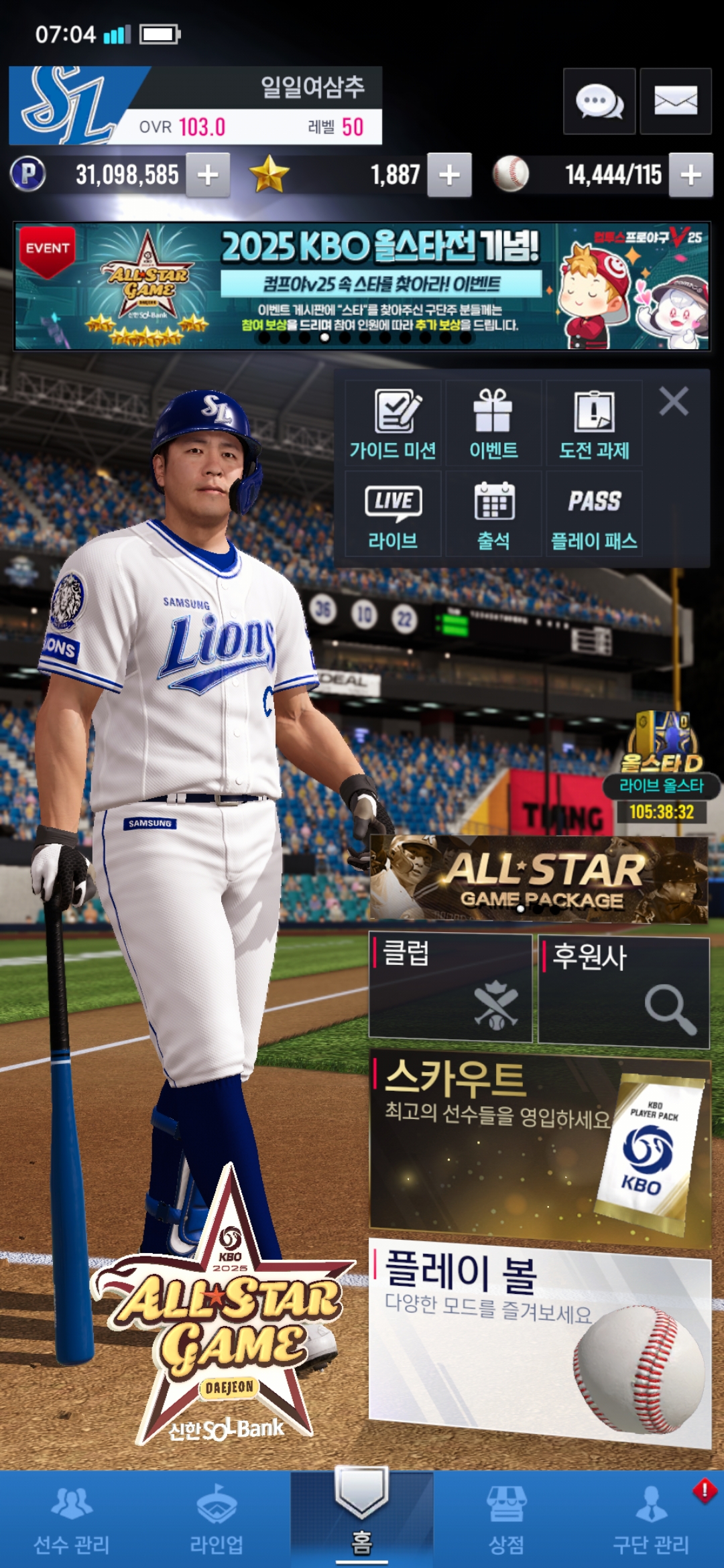Open the 라이브 LIVE shortcut

(394, 515)
